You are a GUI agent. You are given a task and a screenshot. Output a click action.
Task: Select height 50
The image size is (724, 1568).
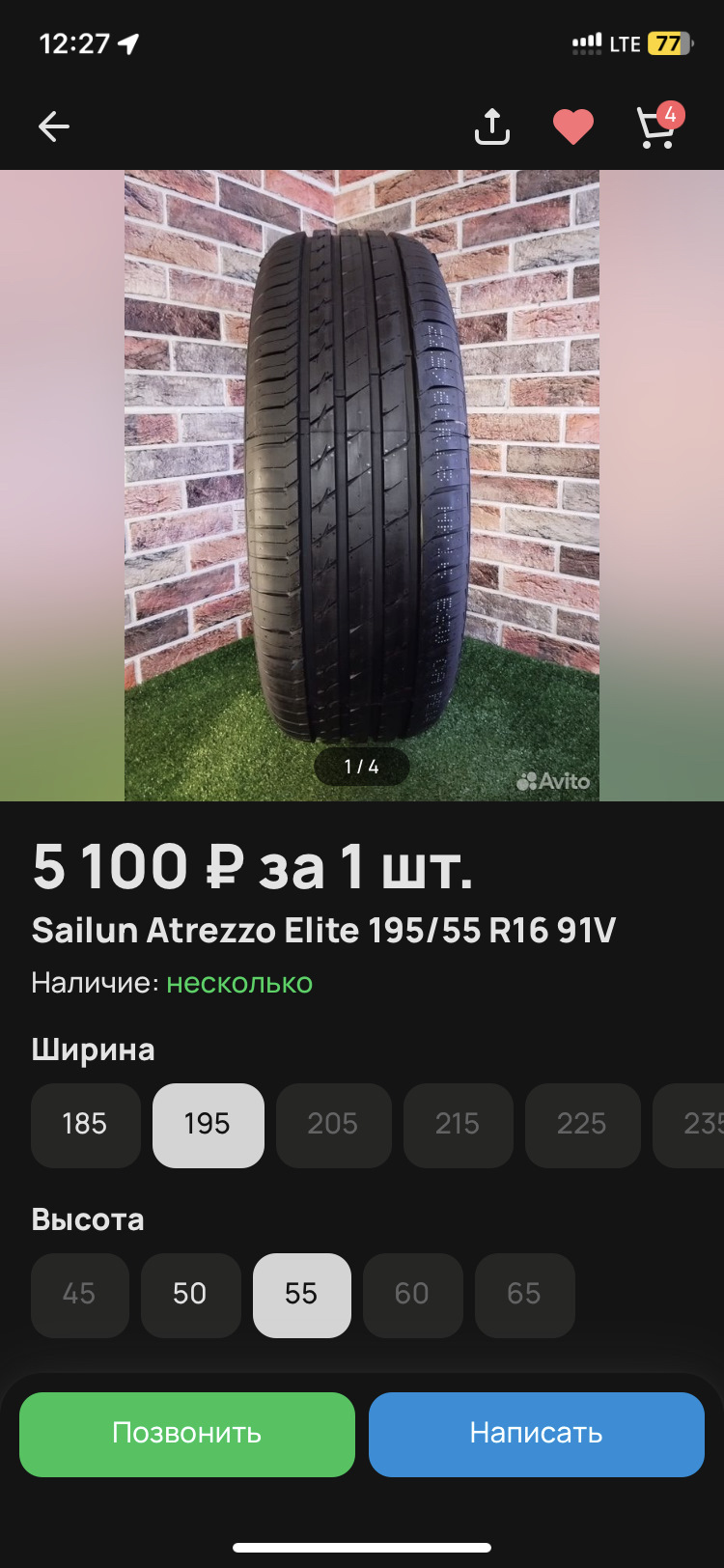(x=190, y=1295)
